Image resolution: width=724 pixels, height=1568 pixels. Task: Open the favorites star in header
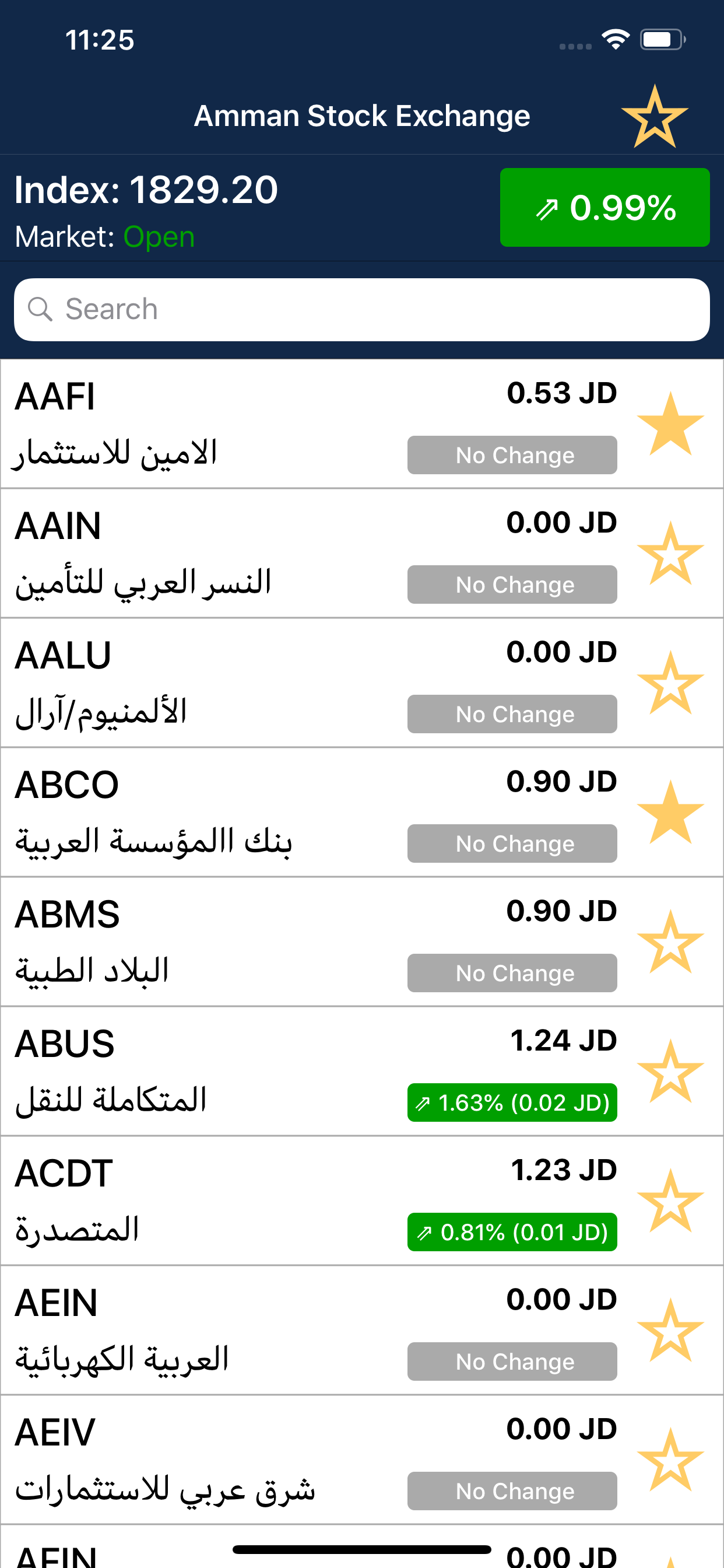click(654, 116)
